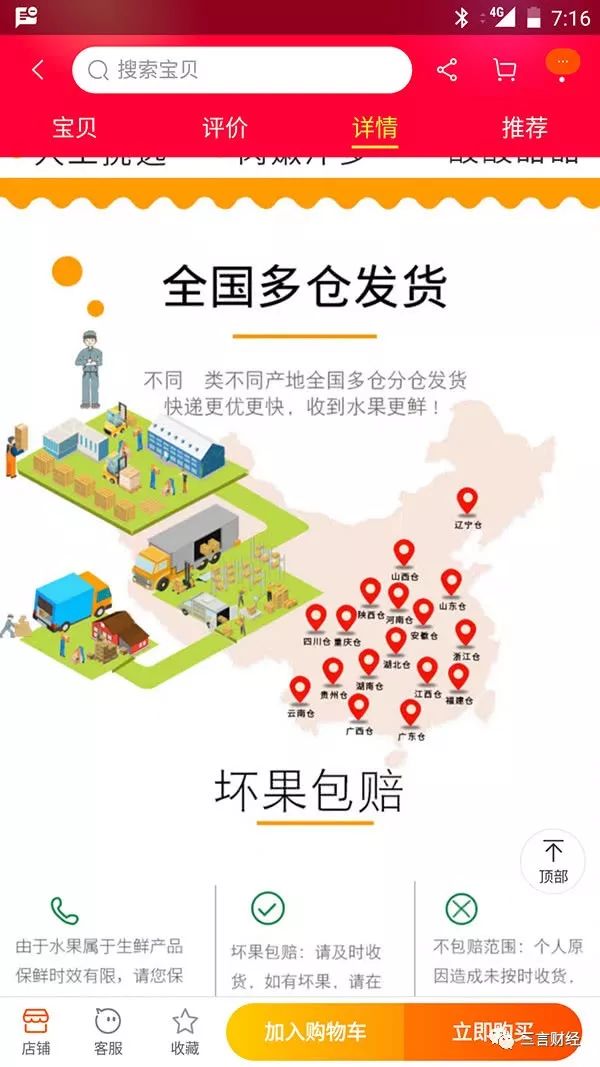The width and height of the screenshot is (600, 1067).
Task: Go back using the header arrow
Action: click(38, 70)
